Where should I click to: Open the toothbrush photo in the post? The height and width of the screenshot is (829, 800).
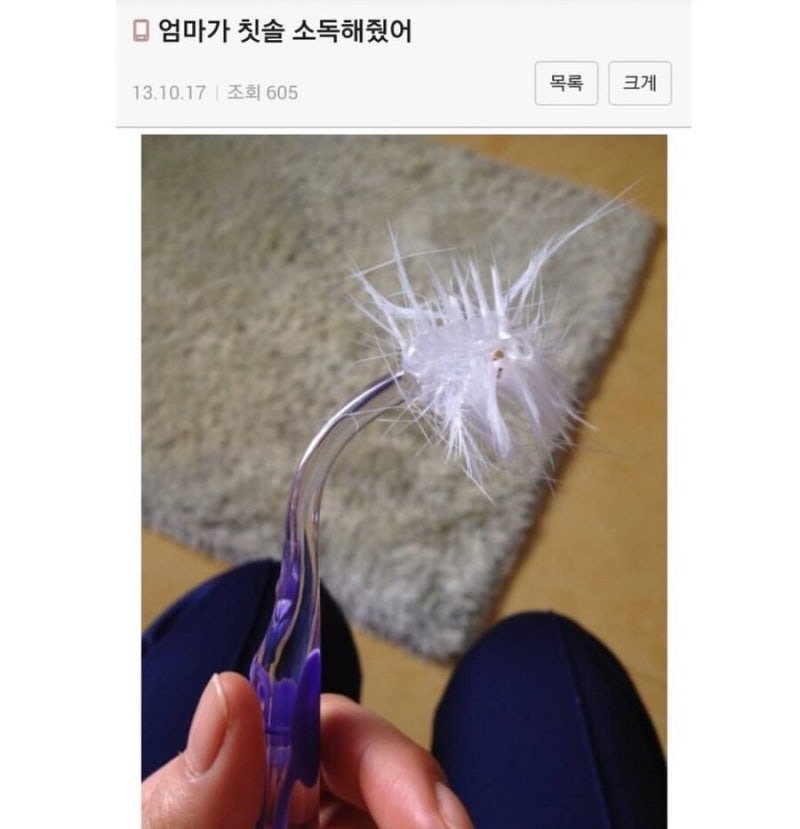[404, 480]
